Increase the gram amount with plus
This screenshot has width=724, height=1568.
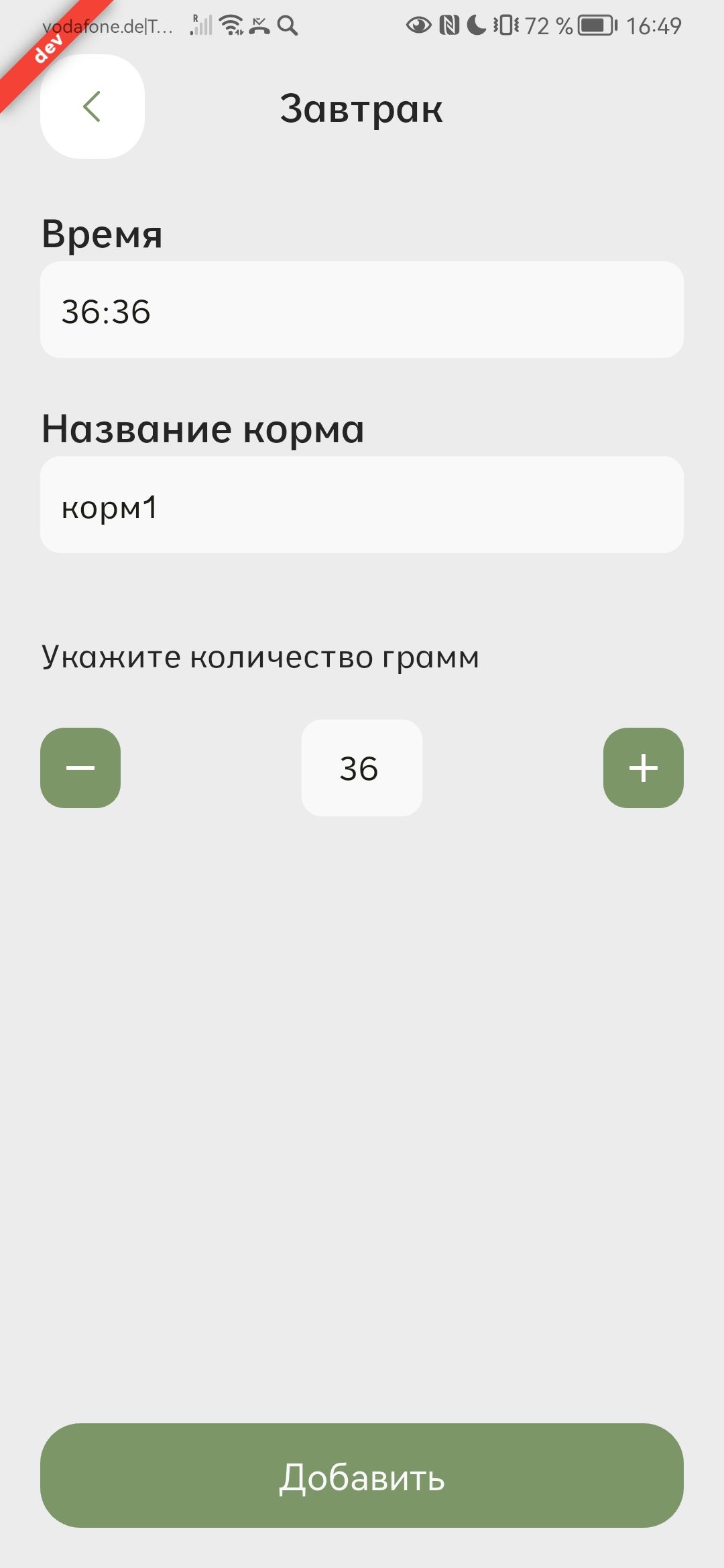[643, 768]
